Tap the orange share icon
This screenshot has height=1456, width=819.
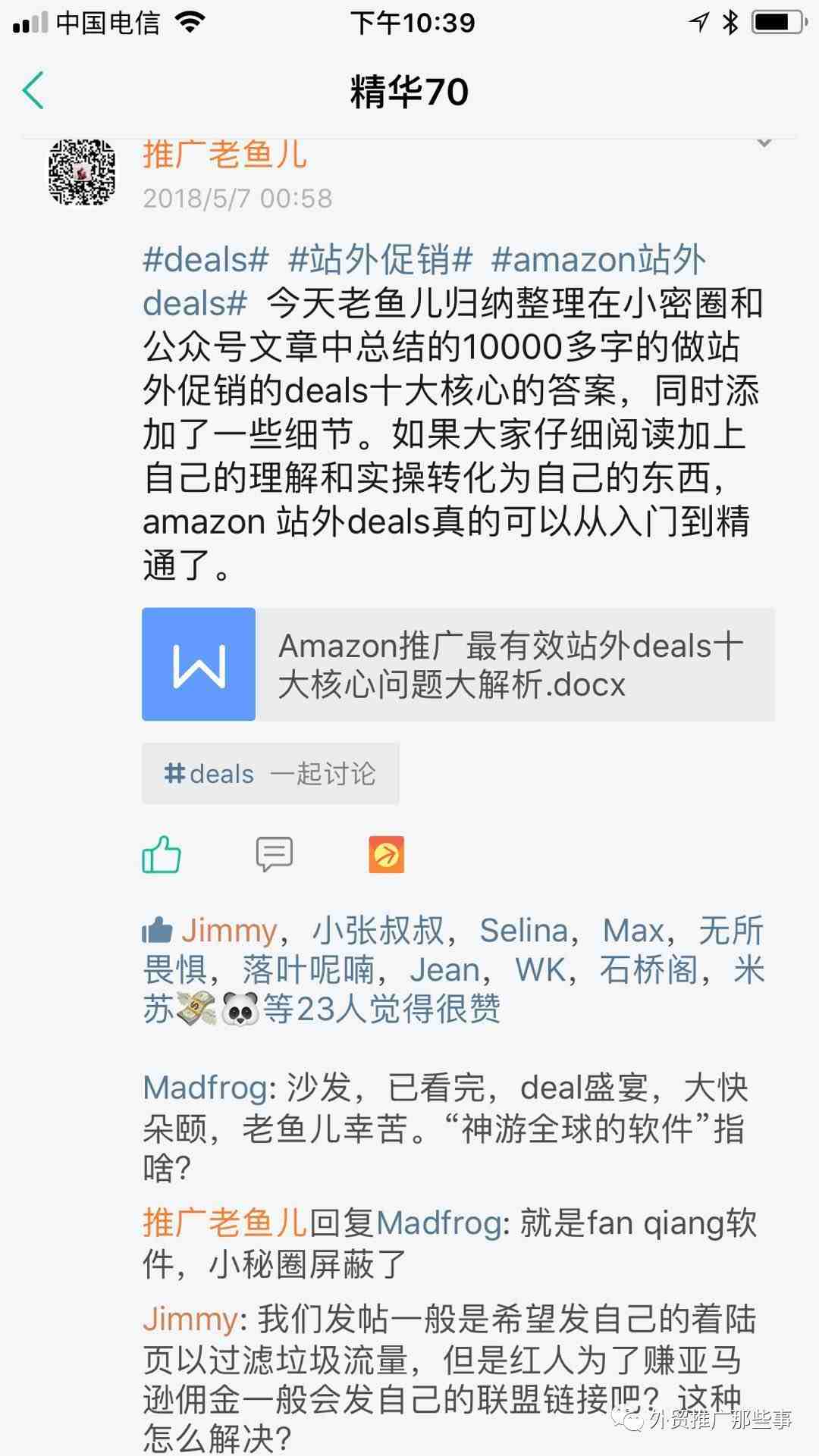tap(386, 855)
